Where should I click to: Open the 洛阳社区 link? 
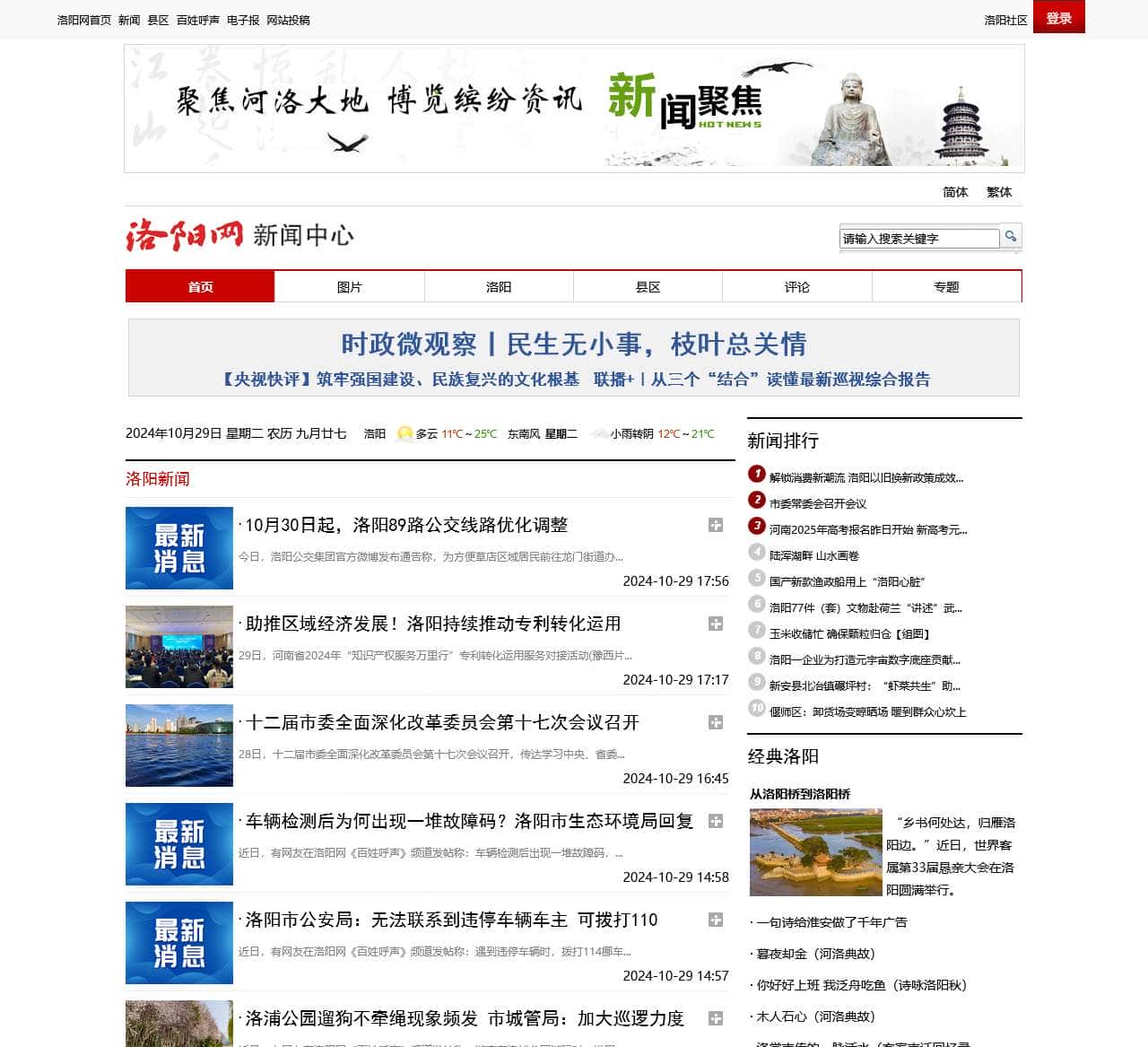tap(1004, 20)
